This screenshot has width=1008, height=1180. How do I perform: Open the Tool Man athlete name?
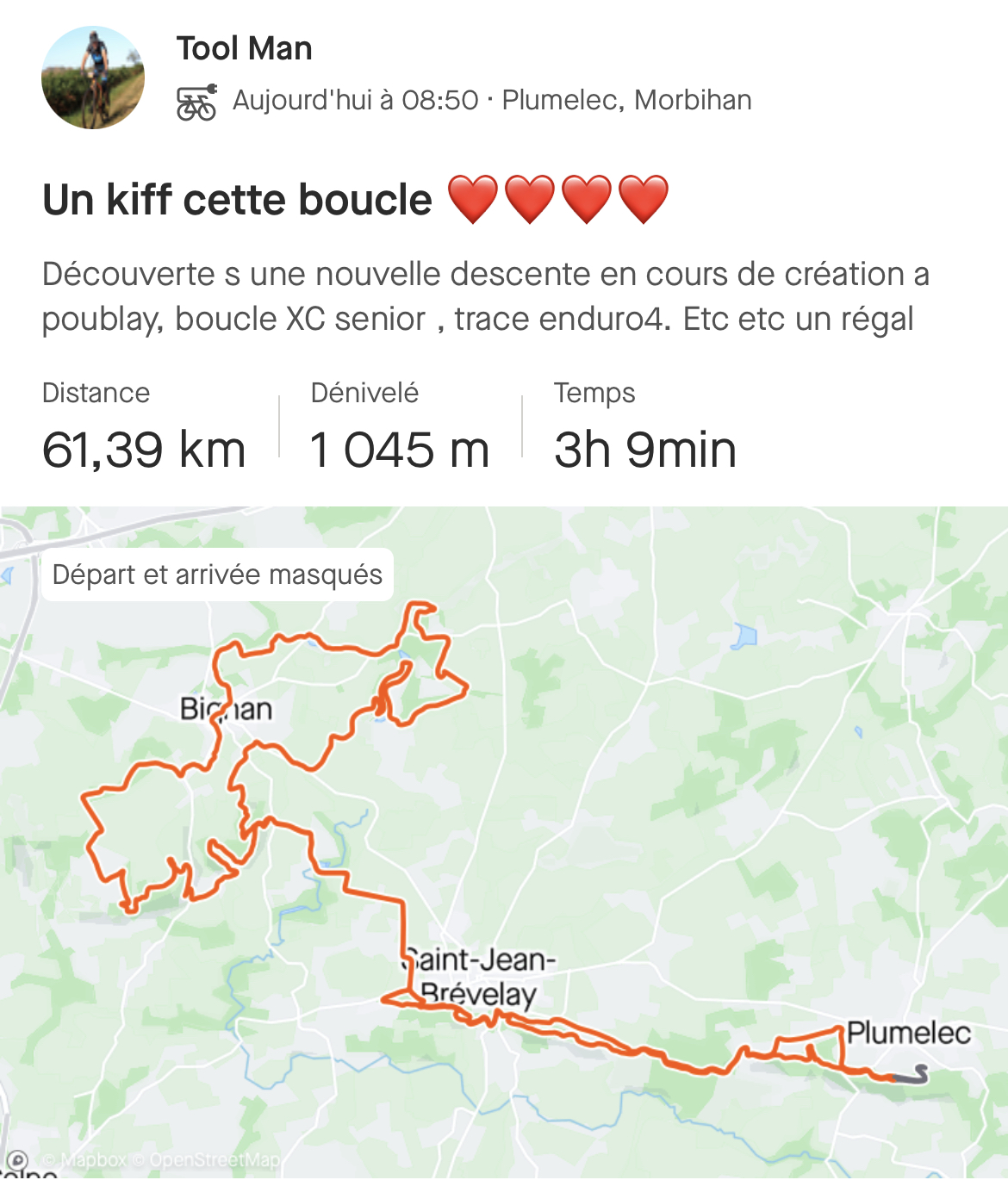(x=244, y=49)
